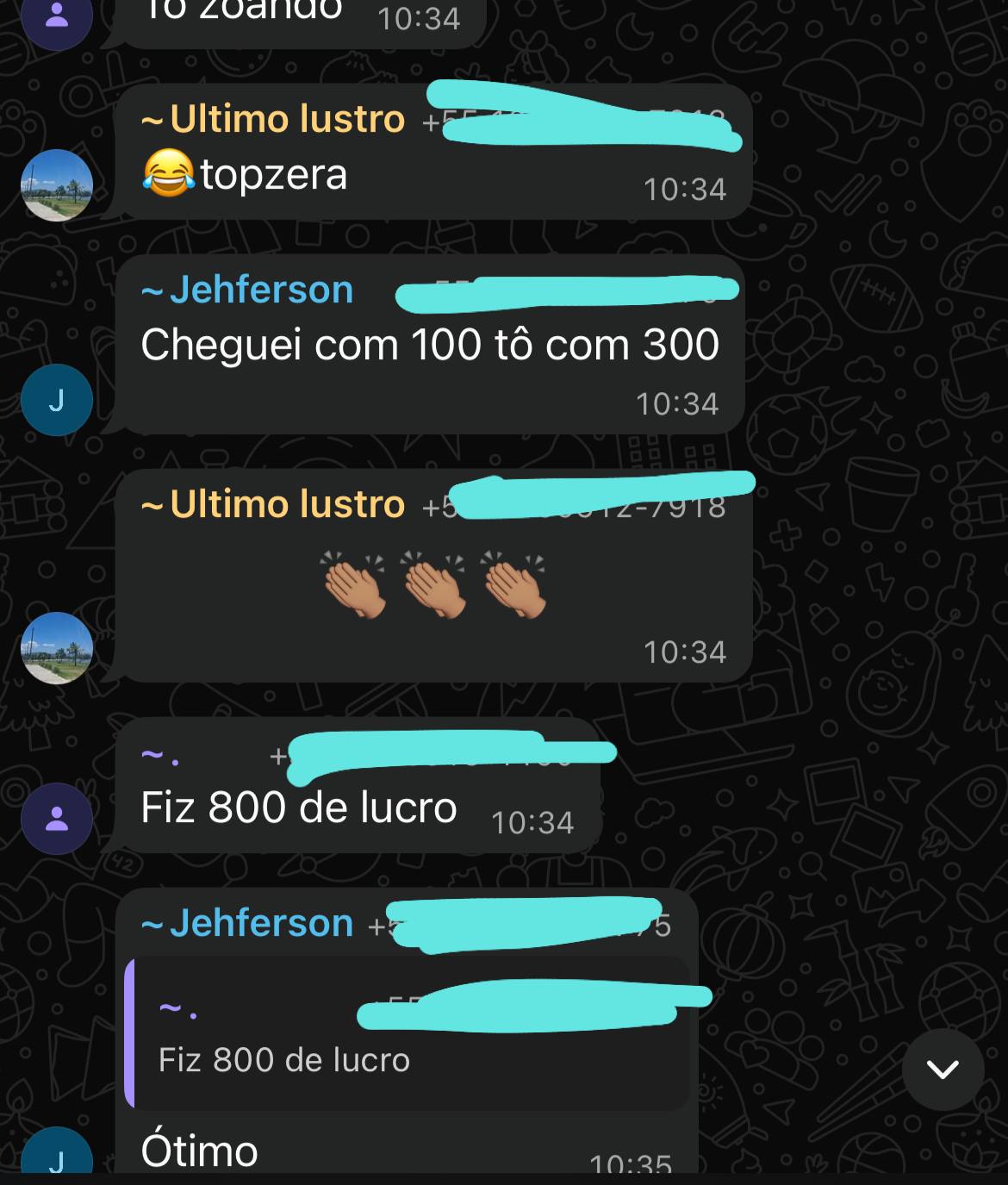
Task: Tap the "Fiz 800 de lucro" message bubble
Action: 297,807
